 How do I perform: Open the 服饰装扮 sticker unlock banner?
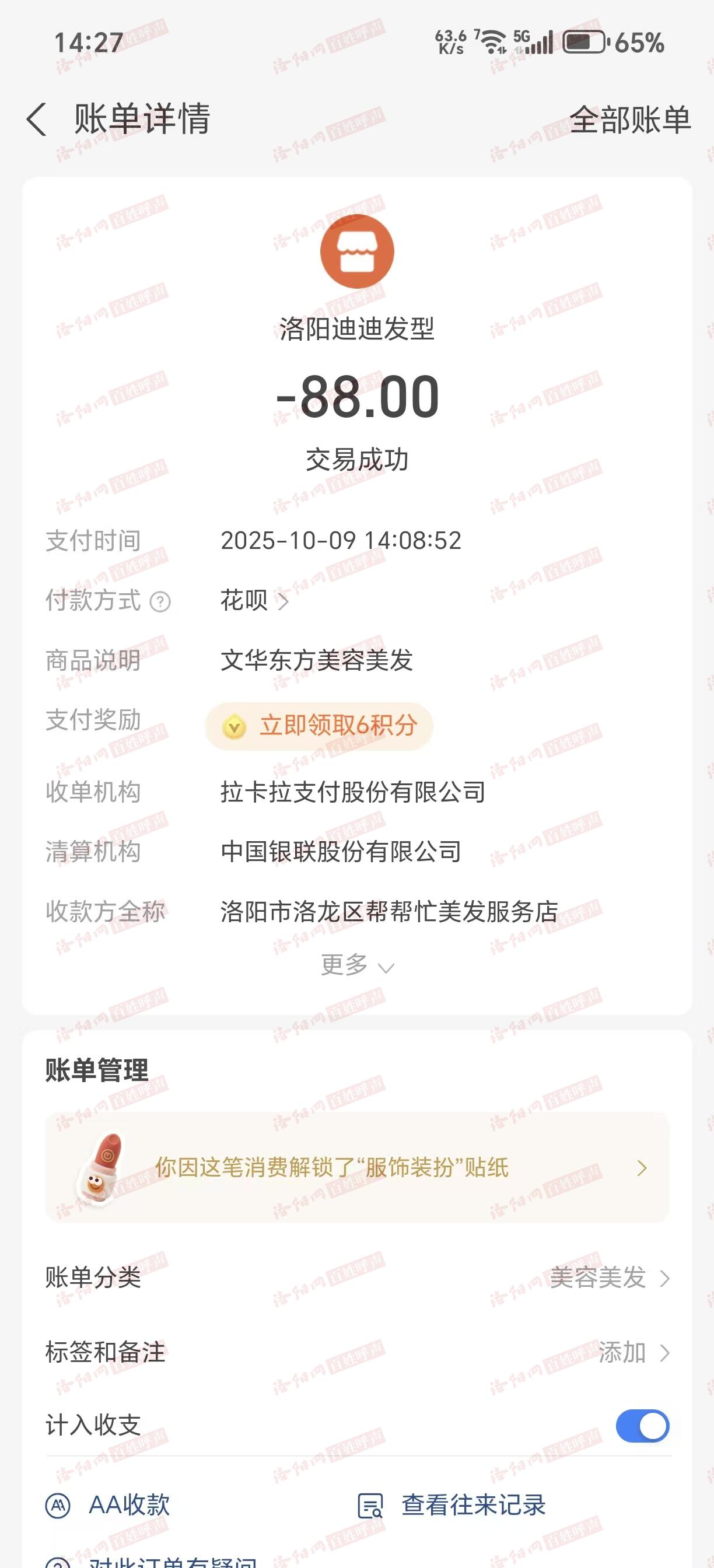pyautogui.click(x=358, y=1167)
